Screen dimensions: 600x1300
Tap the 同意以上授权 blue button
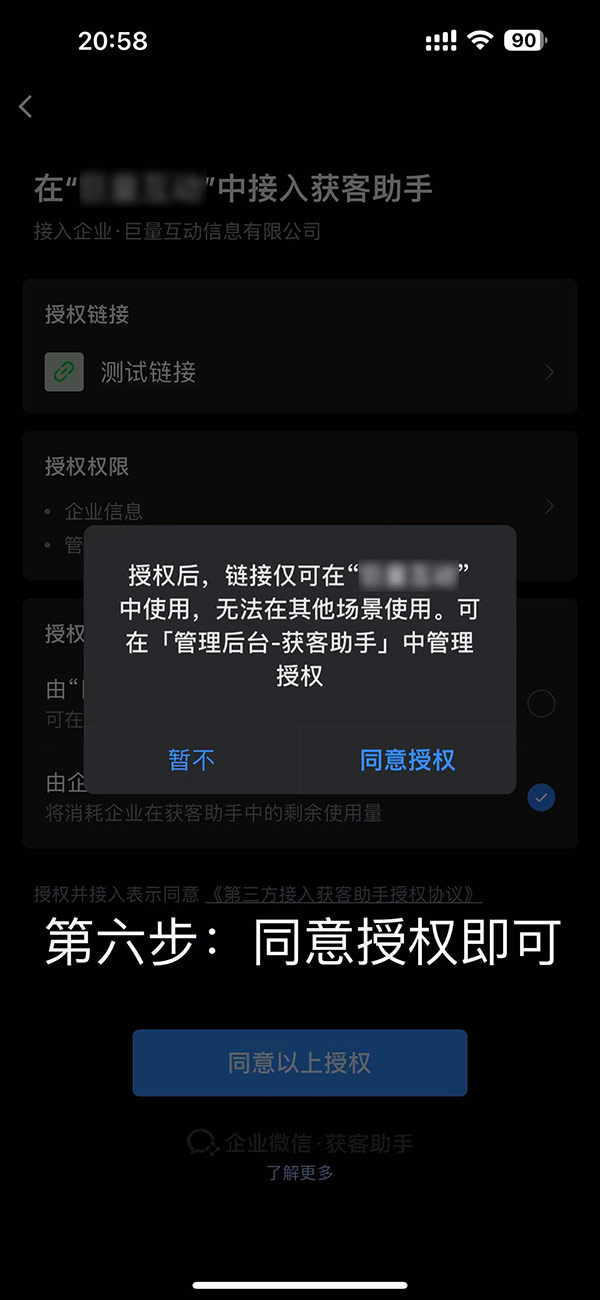click(x=300, y=1062)
